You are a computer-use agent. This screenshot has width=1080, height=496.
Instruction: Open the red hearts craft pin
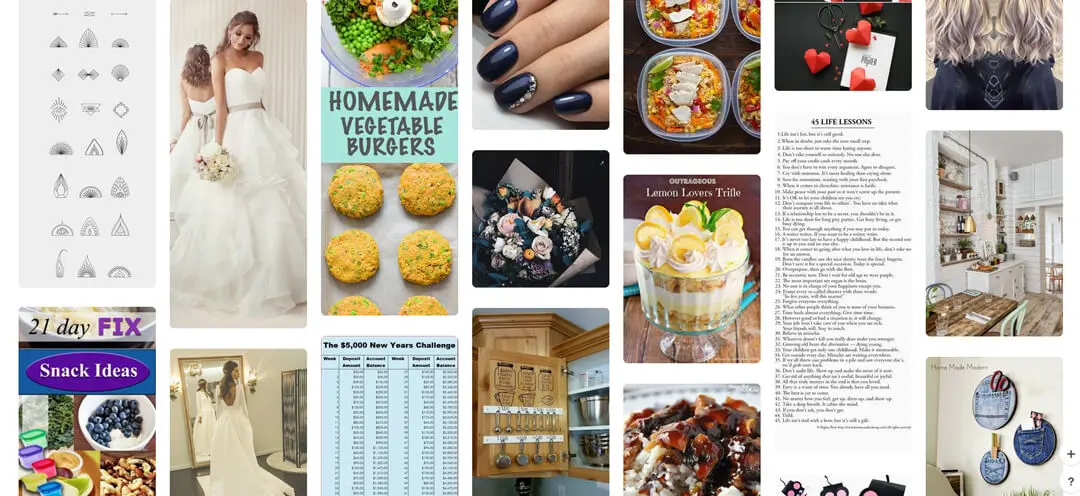coord(842,47)
